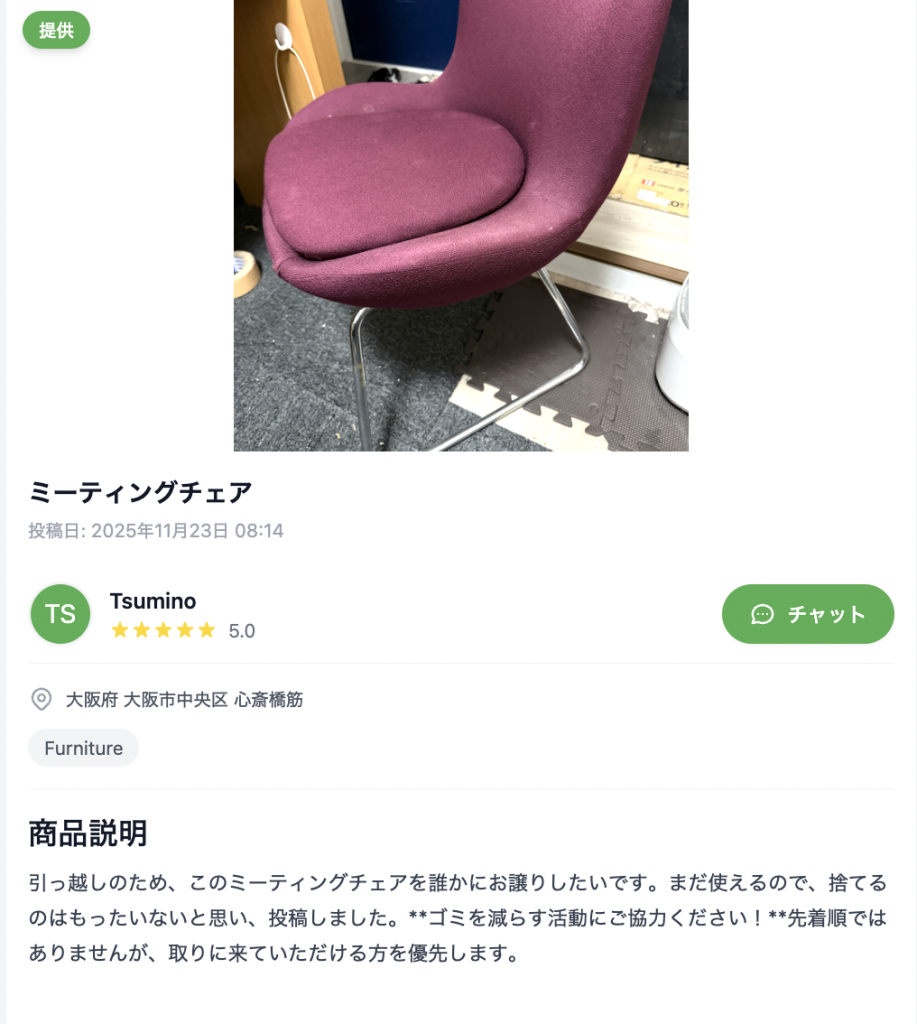Select the Furniture category chip
The height and width of the screenshot is (1024, 917).
(83, 748)
